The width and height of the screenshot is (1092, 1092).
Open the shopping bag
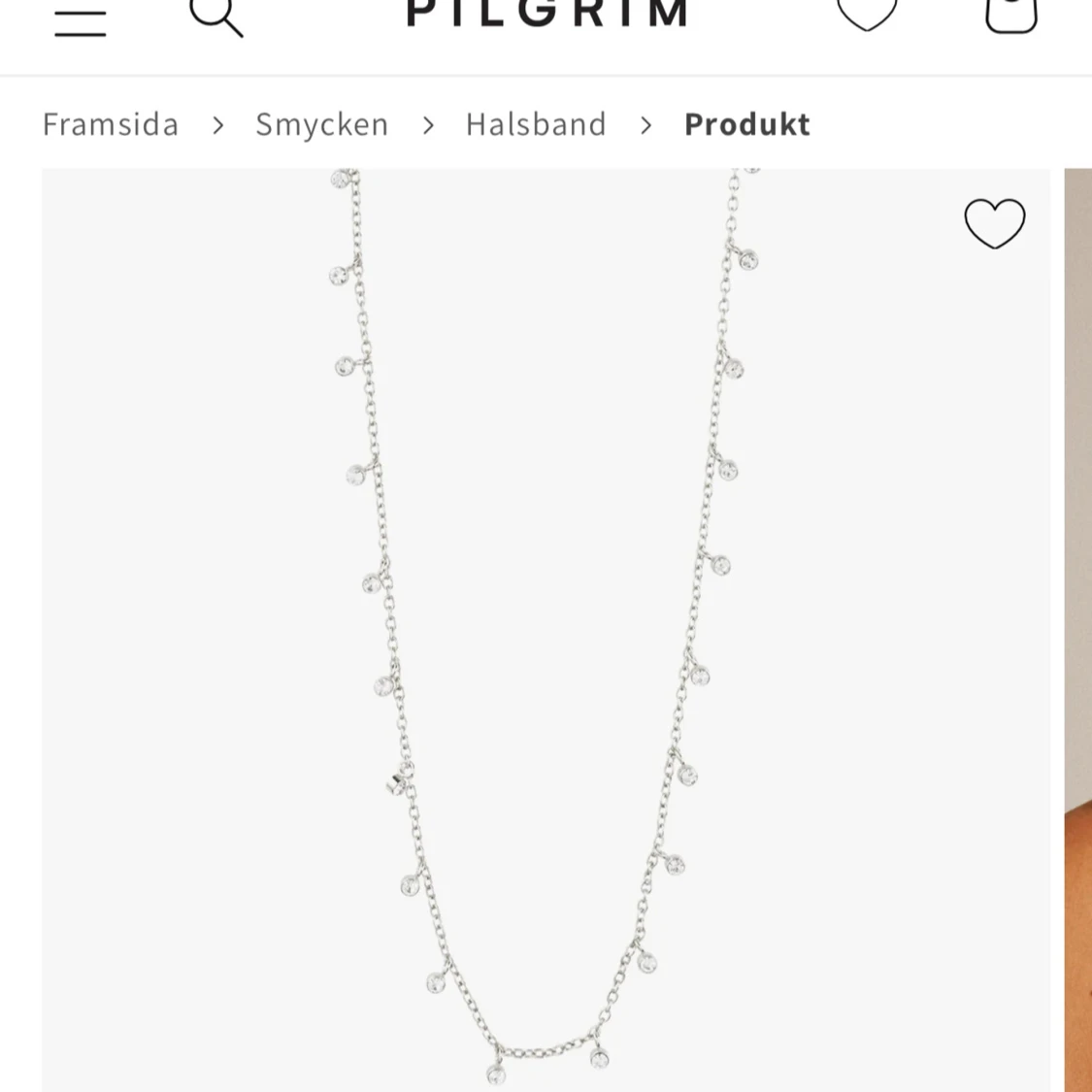tap(1010, 14)
